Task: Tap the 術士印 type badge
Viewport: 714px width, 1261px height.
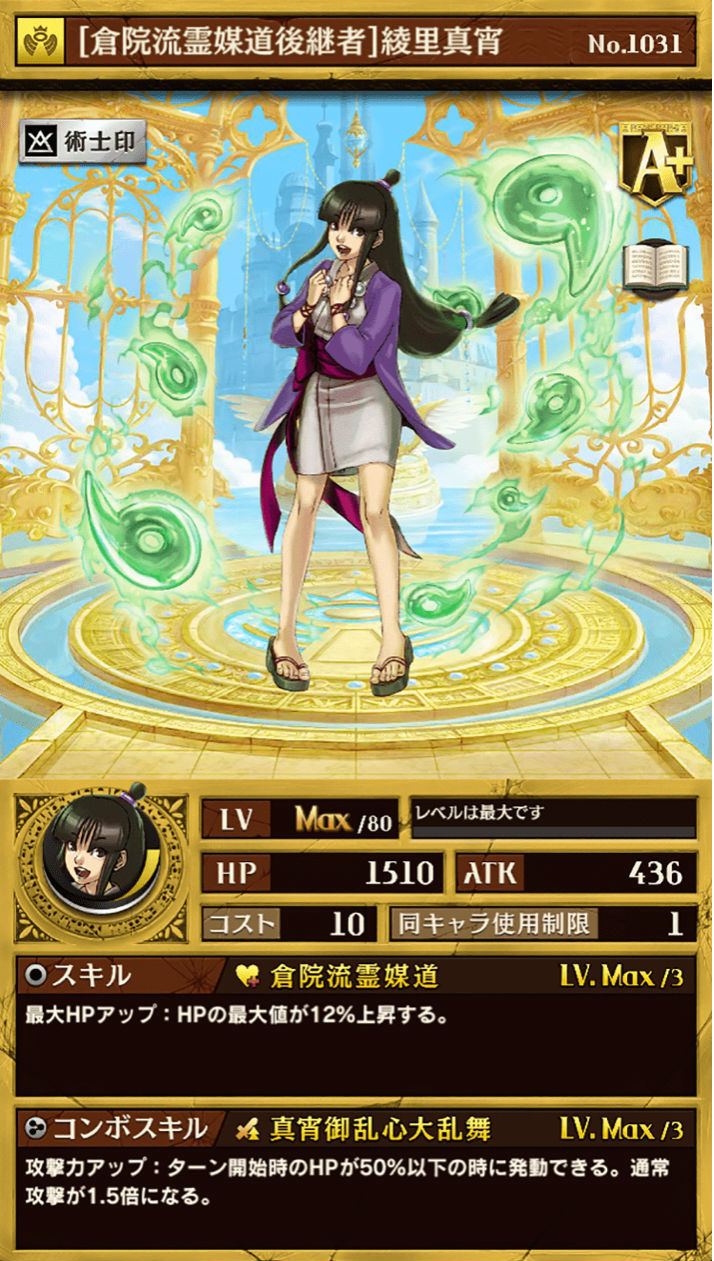Action: pos(83,144)
